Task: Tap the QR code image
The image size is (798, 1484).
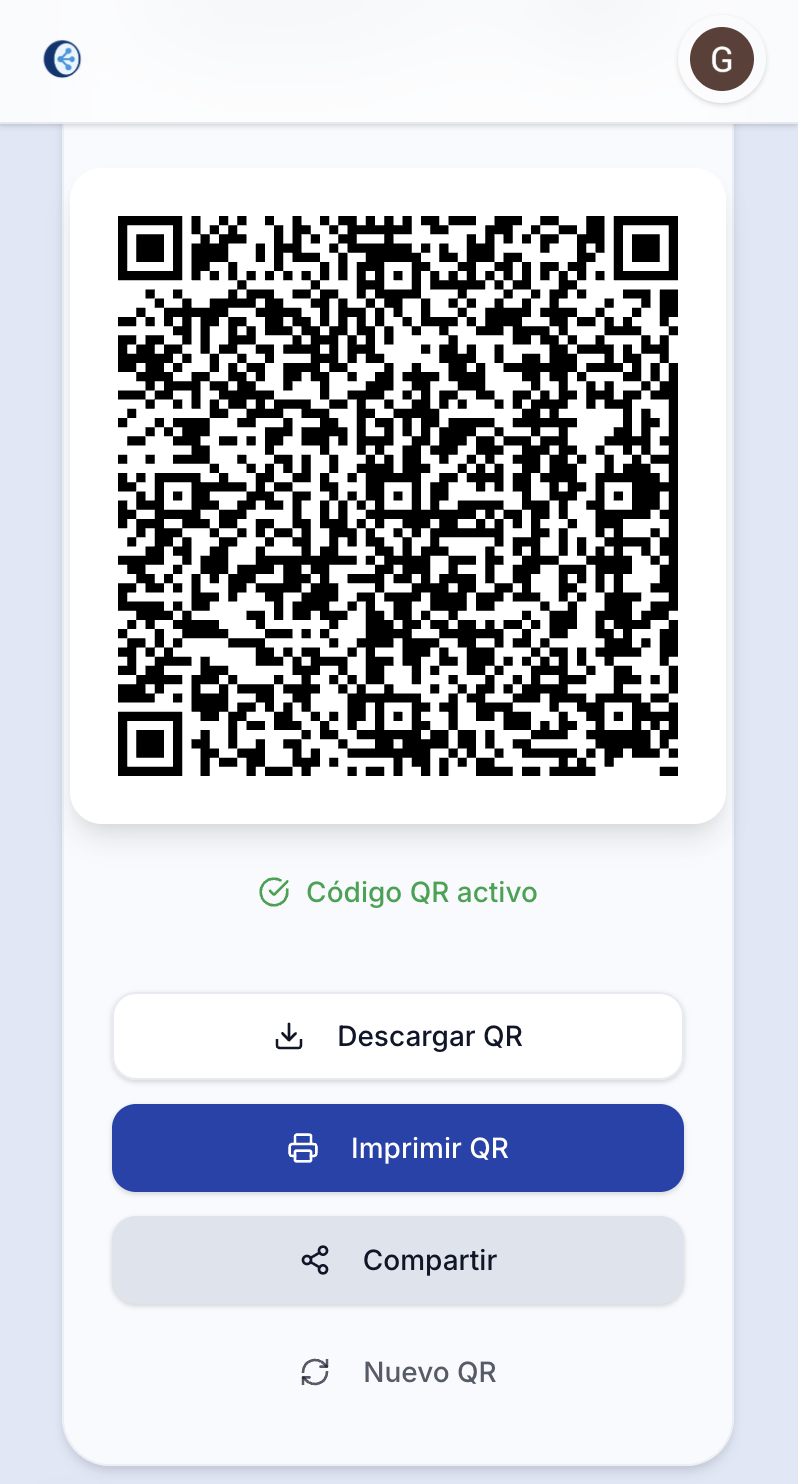Action: tap(398, 495)
